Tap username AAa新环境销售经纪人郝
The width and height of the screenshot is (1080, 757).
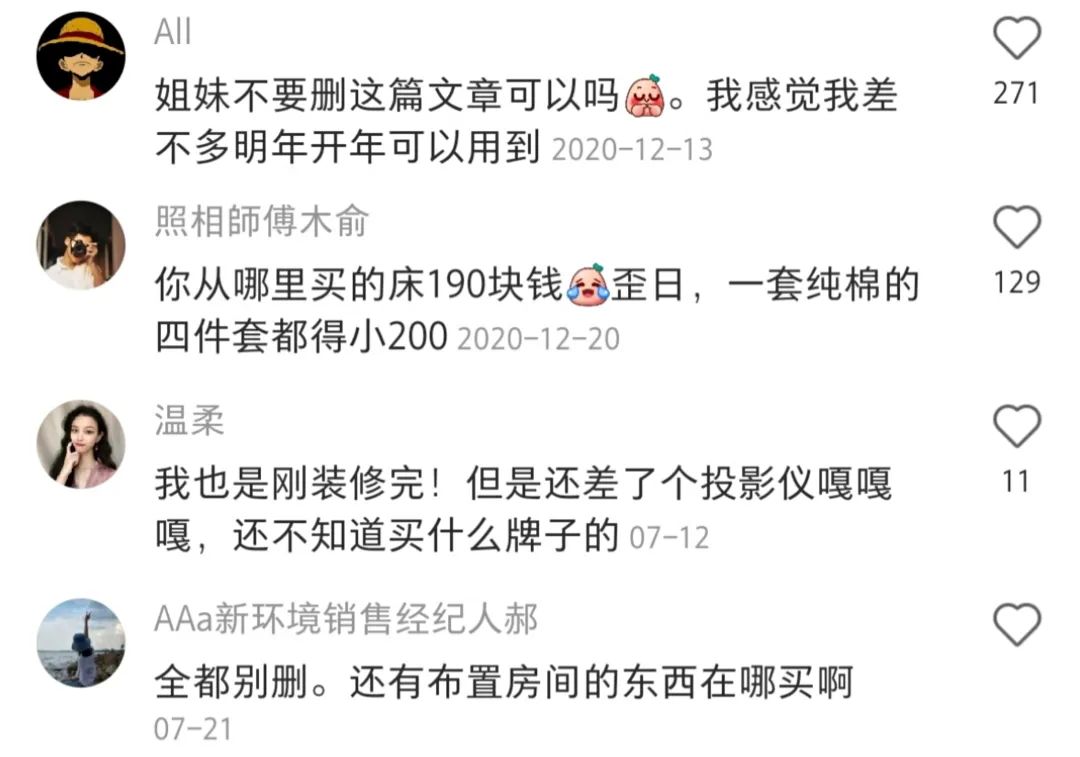[346, 619]
